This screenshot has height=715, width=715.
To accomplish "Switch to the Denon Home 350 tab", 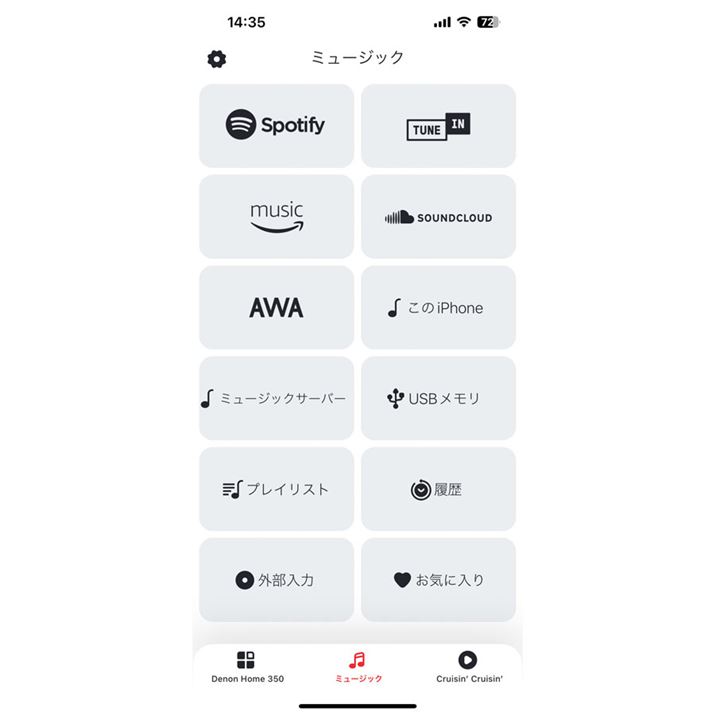I will pyautogui.click(x=247, y=667).
